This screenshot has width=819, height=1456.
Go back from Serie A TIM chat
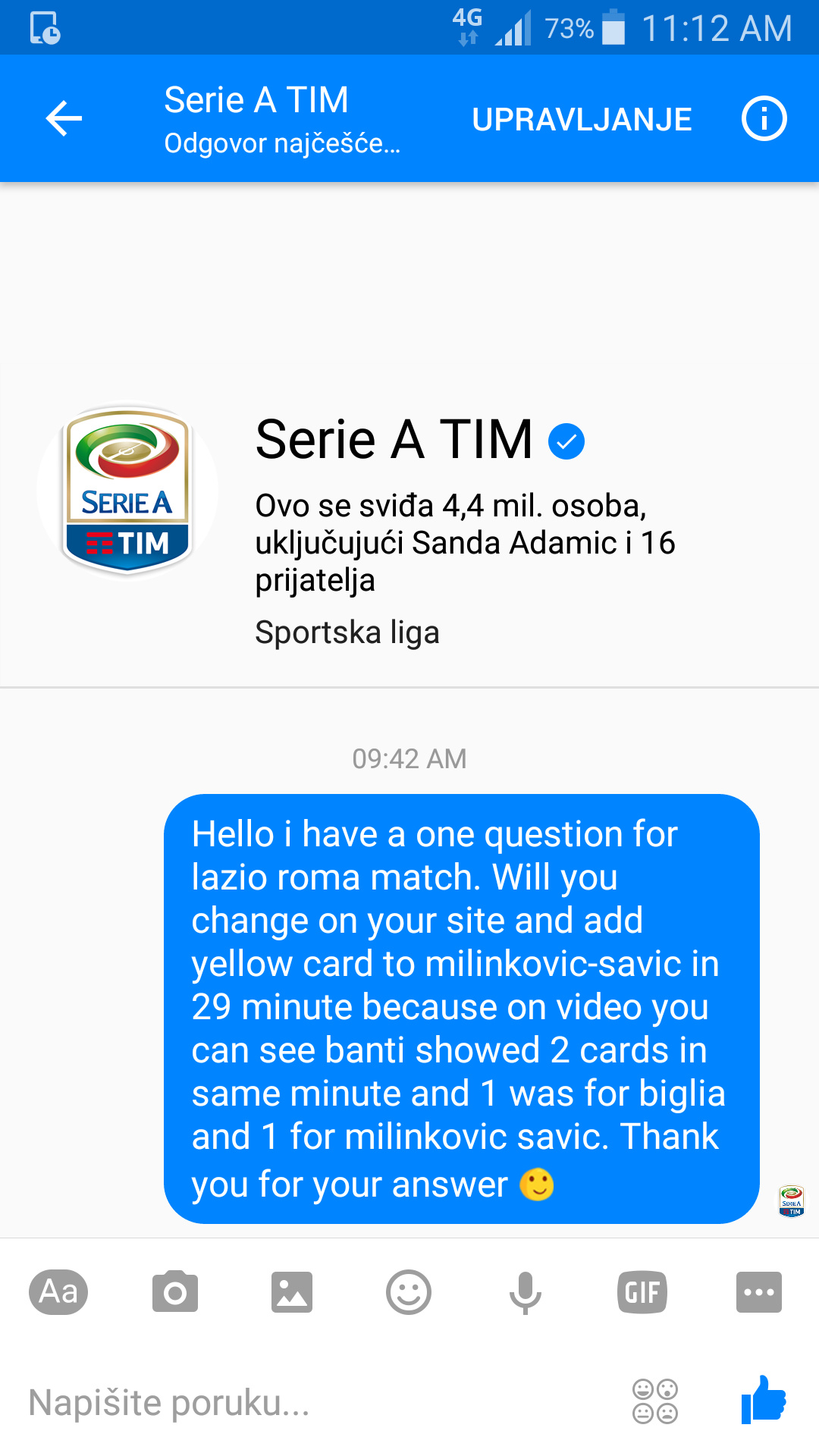click(64, 119)
